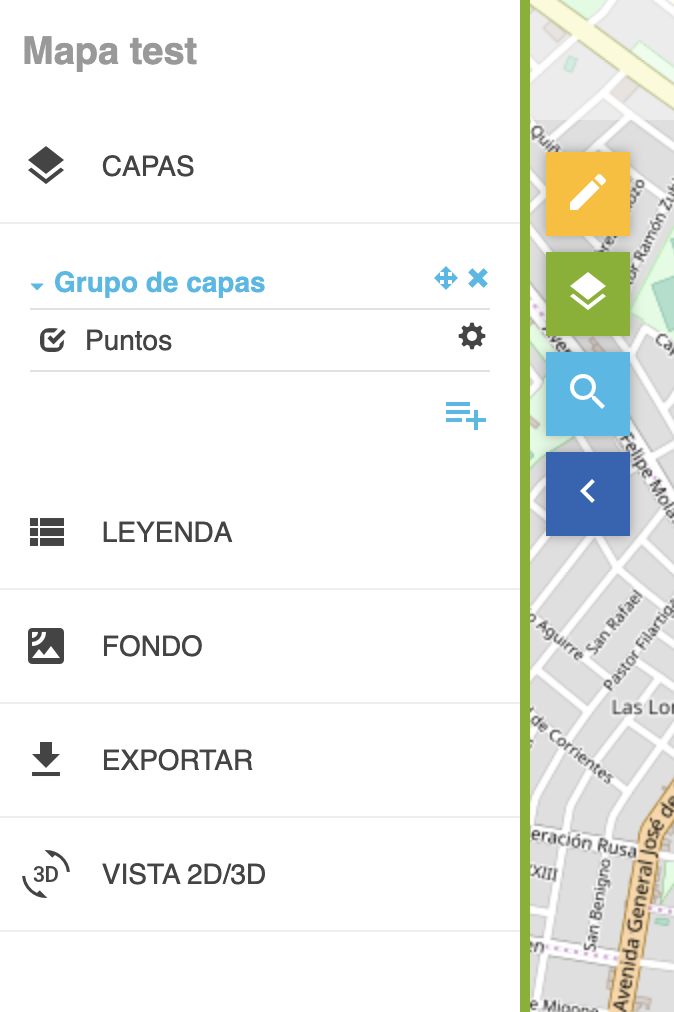This screenshot has height=1012, width=674.
Task: Open the FONDO section
Action: point(152,646)
